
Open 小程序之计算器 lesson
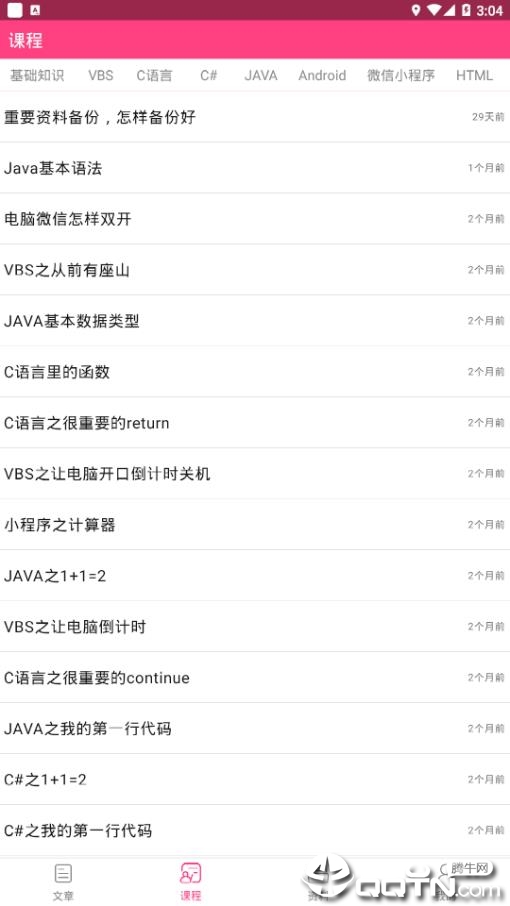255,524
